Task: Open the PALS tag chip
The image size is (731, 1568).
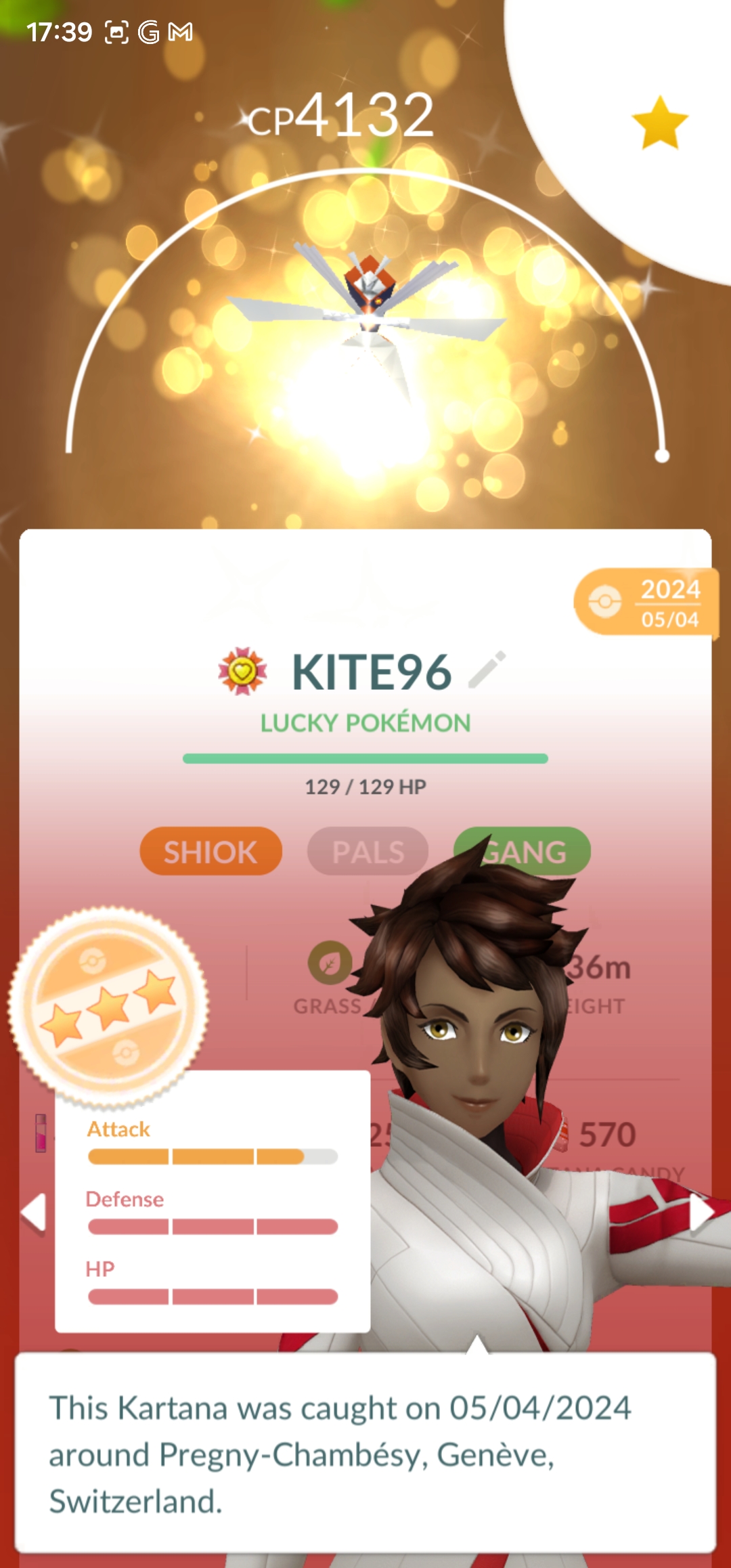Action: 368,852
